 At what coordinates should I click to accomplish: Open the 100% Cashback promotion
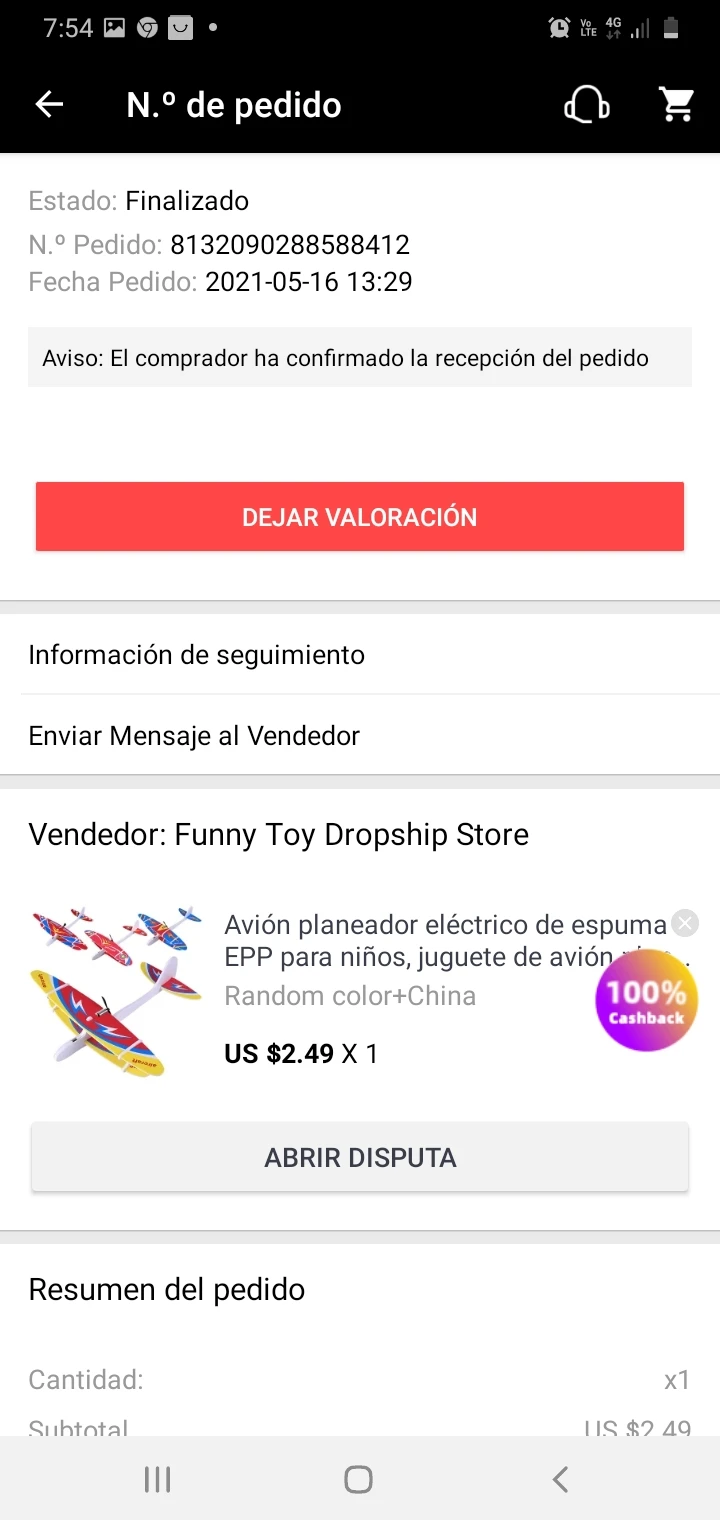point(646,1002)
